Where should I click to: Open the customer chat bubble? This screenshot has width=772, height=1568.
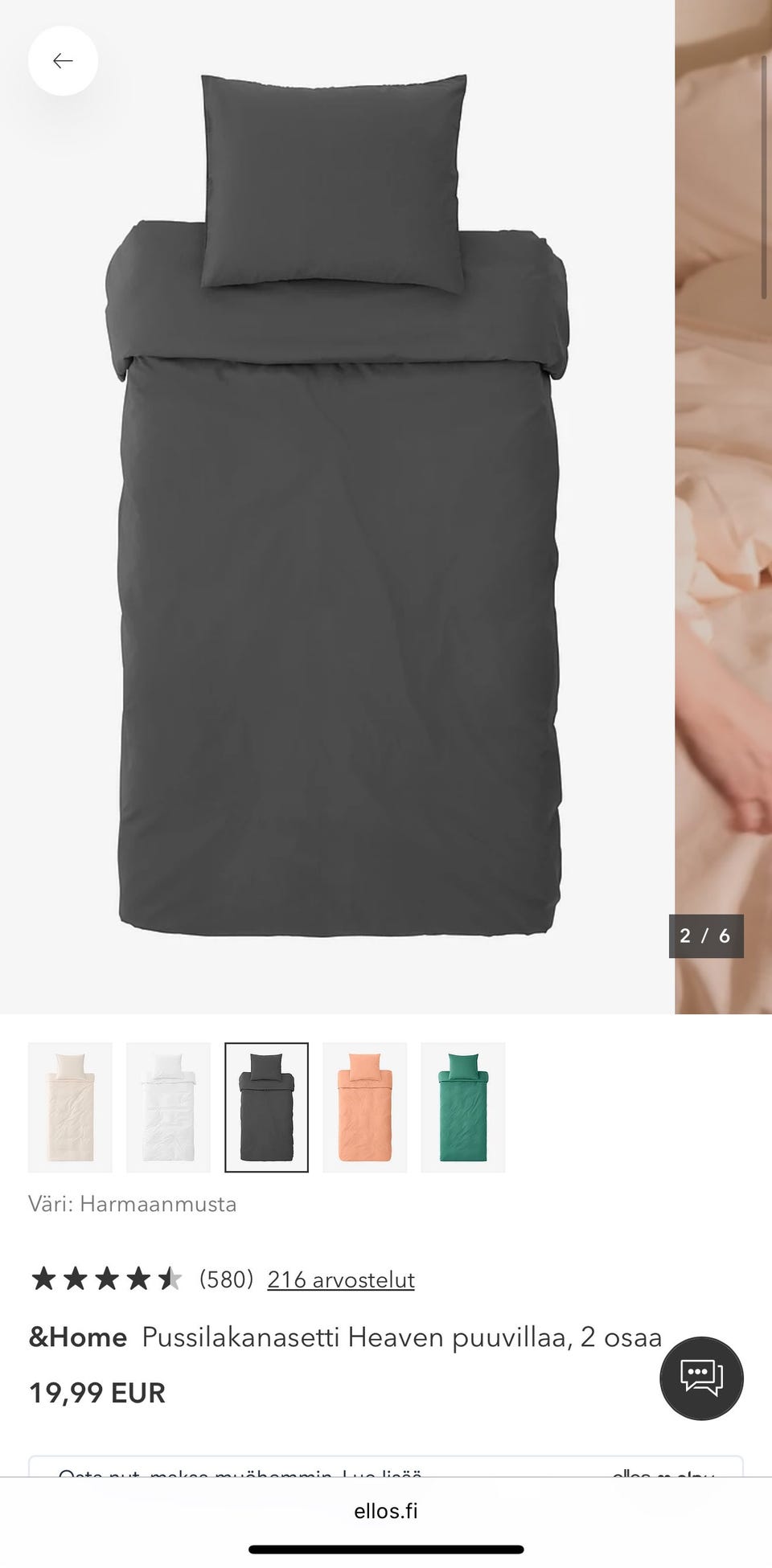pos(701,1378)
